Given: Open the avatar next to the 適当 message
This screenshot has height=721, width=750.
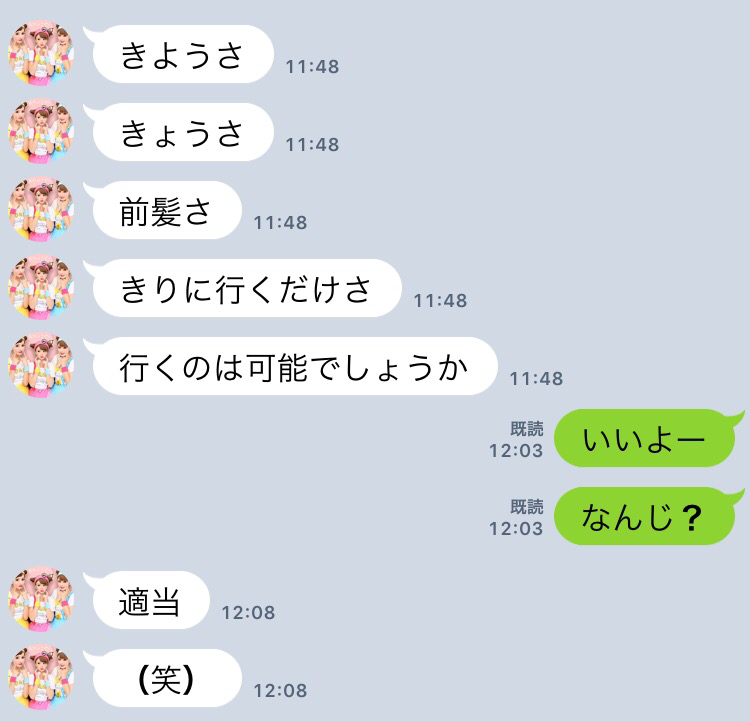Looking at the screenshot, I should 41,599.
